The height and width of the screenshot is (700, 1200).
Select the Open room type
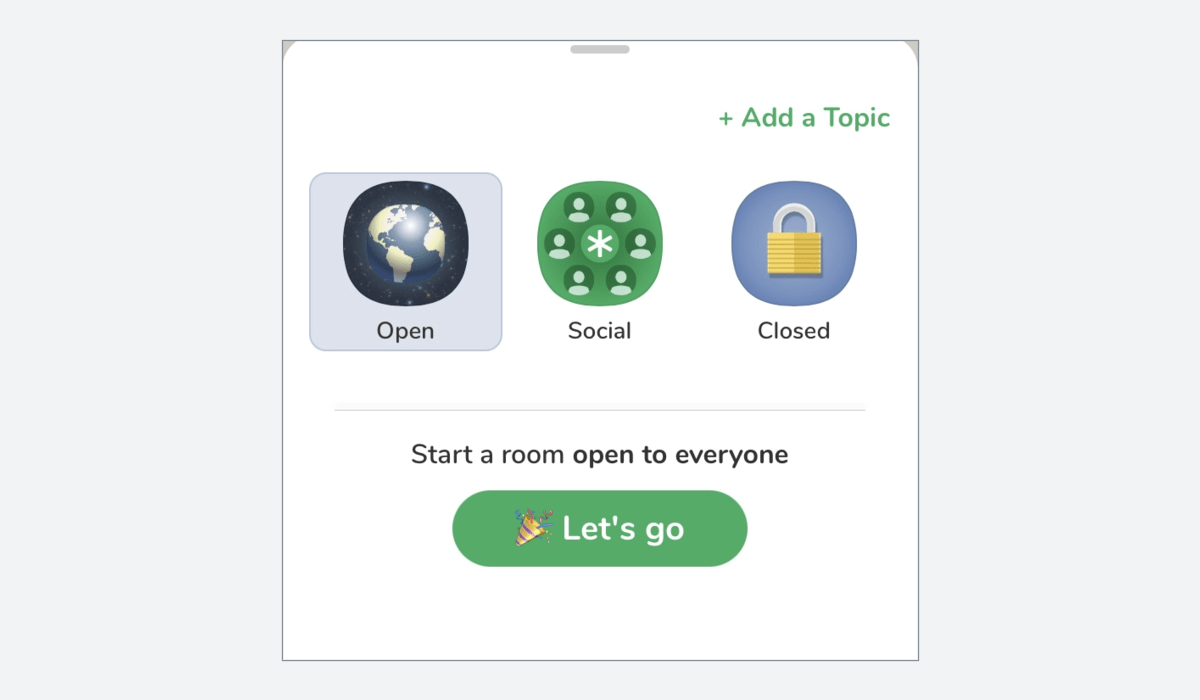405,261
